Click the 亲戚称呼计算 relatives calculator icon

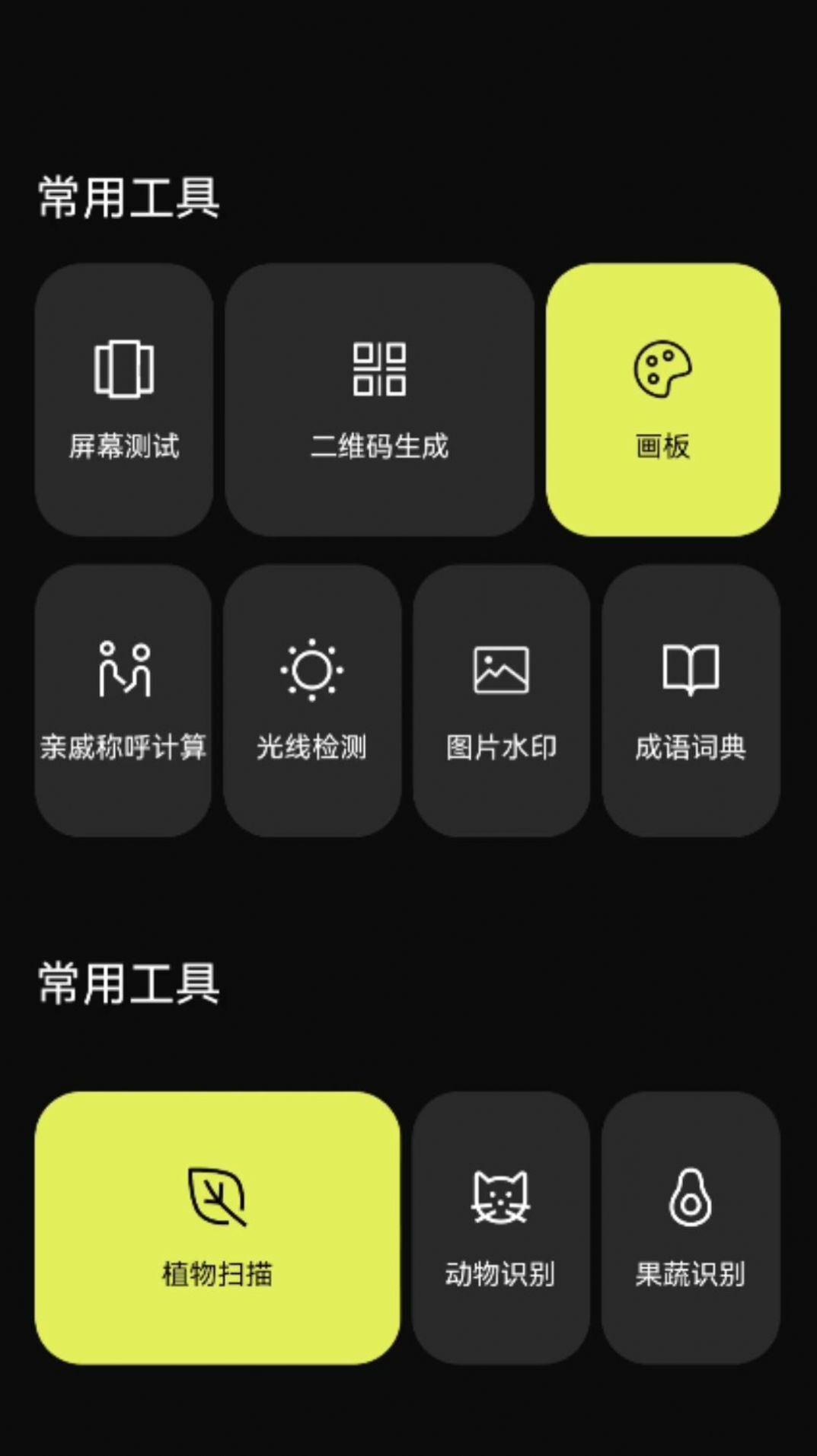(124, 670)
